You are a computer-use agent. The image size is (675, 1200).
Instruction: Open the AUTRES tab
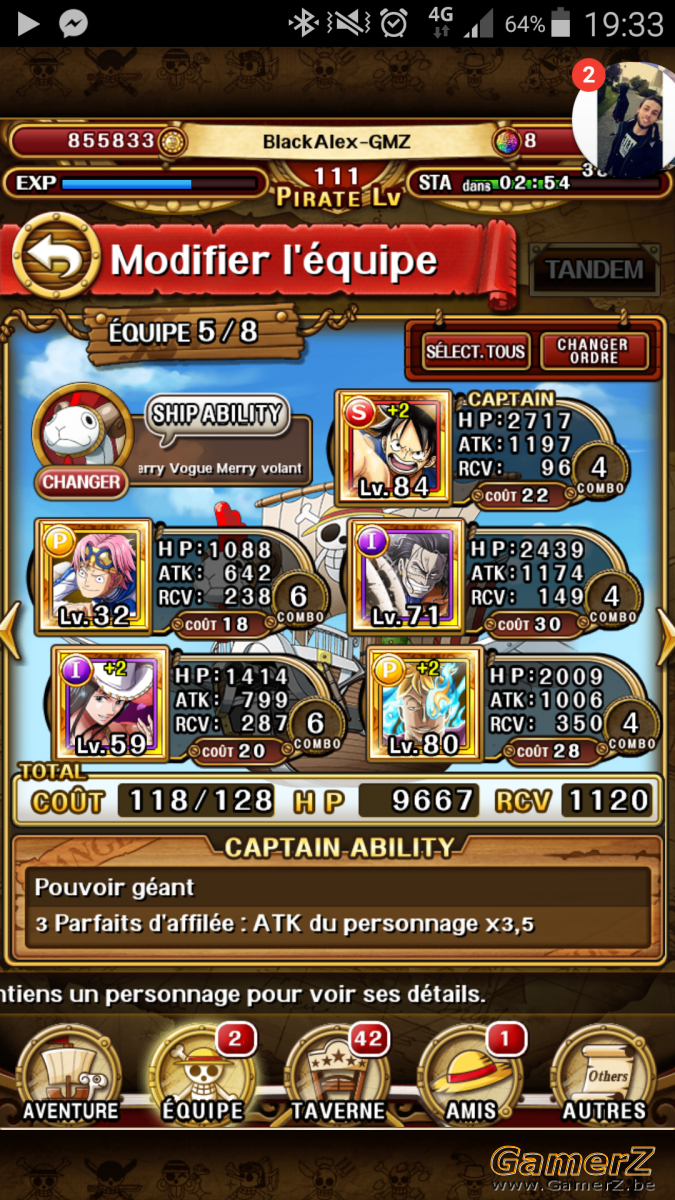coord(604,1073)
